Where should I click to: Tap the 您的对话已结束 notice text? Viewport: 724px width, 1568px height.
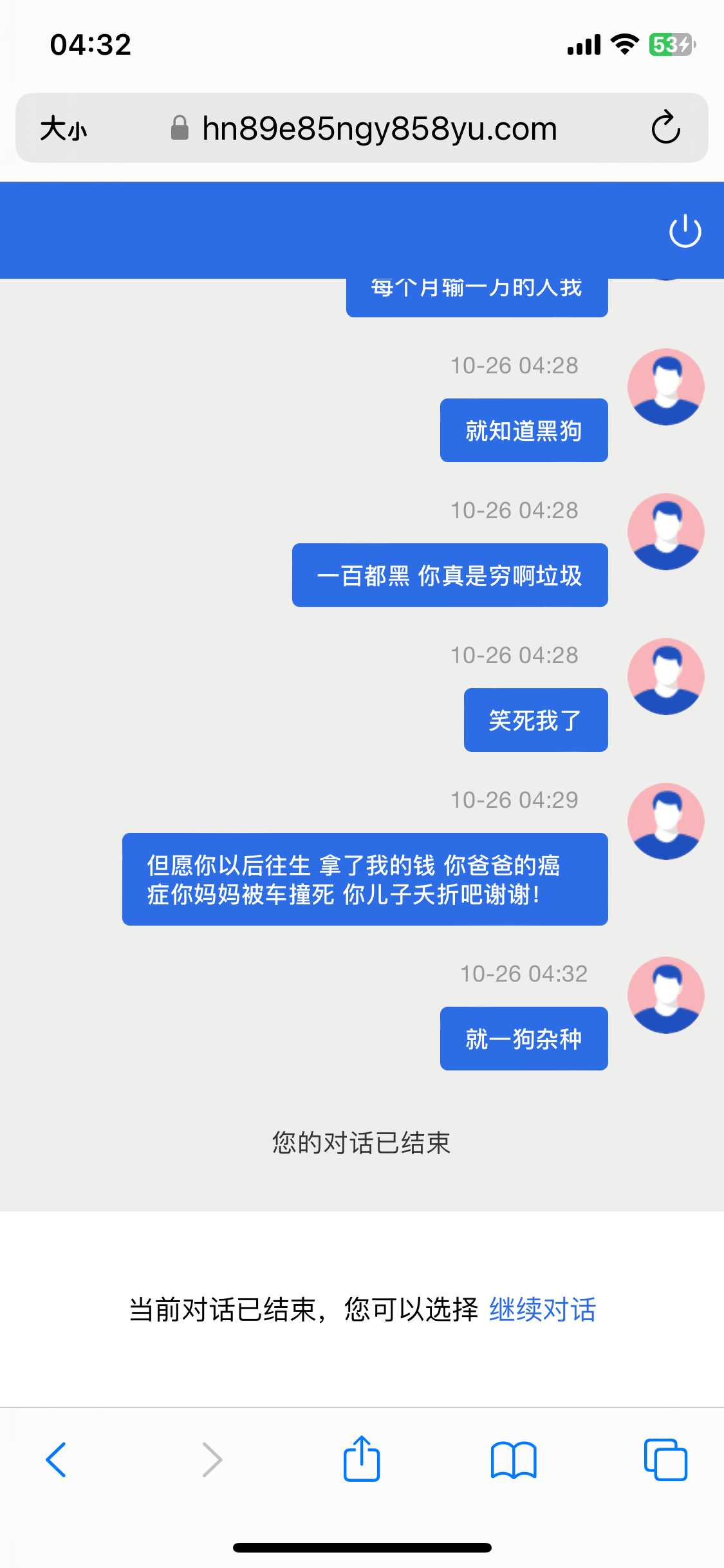[362, 1144]
